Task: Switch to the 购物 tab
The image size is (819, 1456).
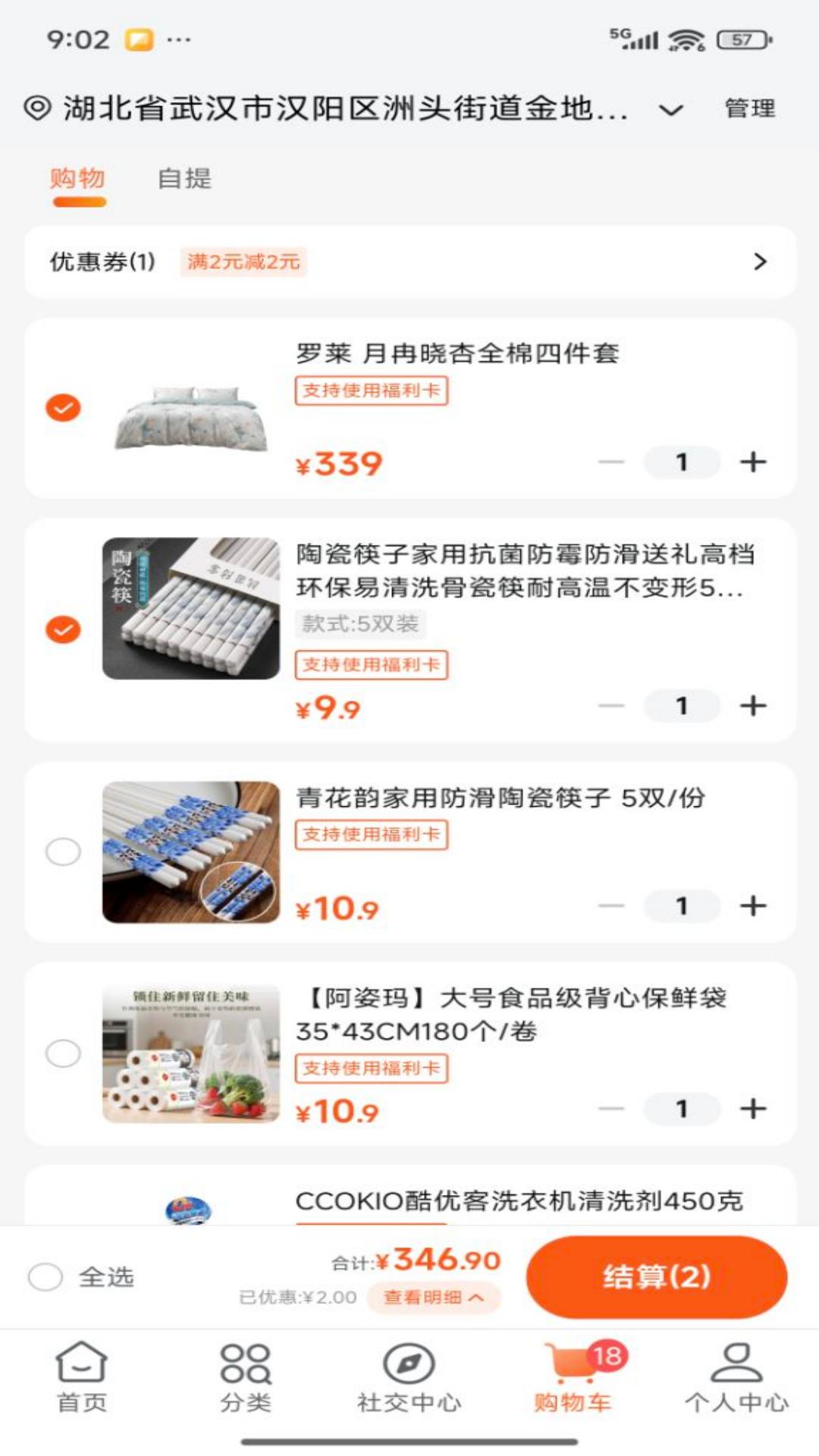Action: point(78,180)
